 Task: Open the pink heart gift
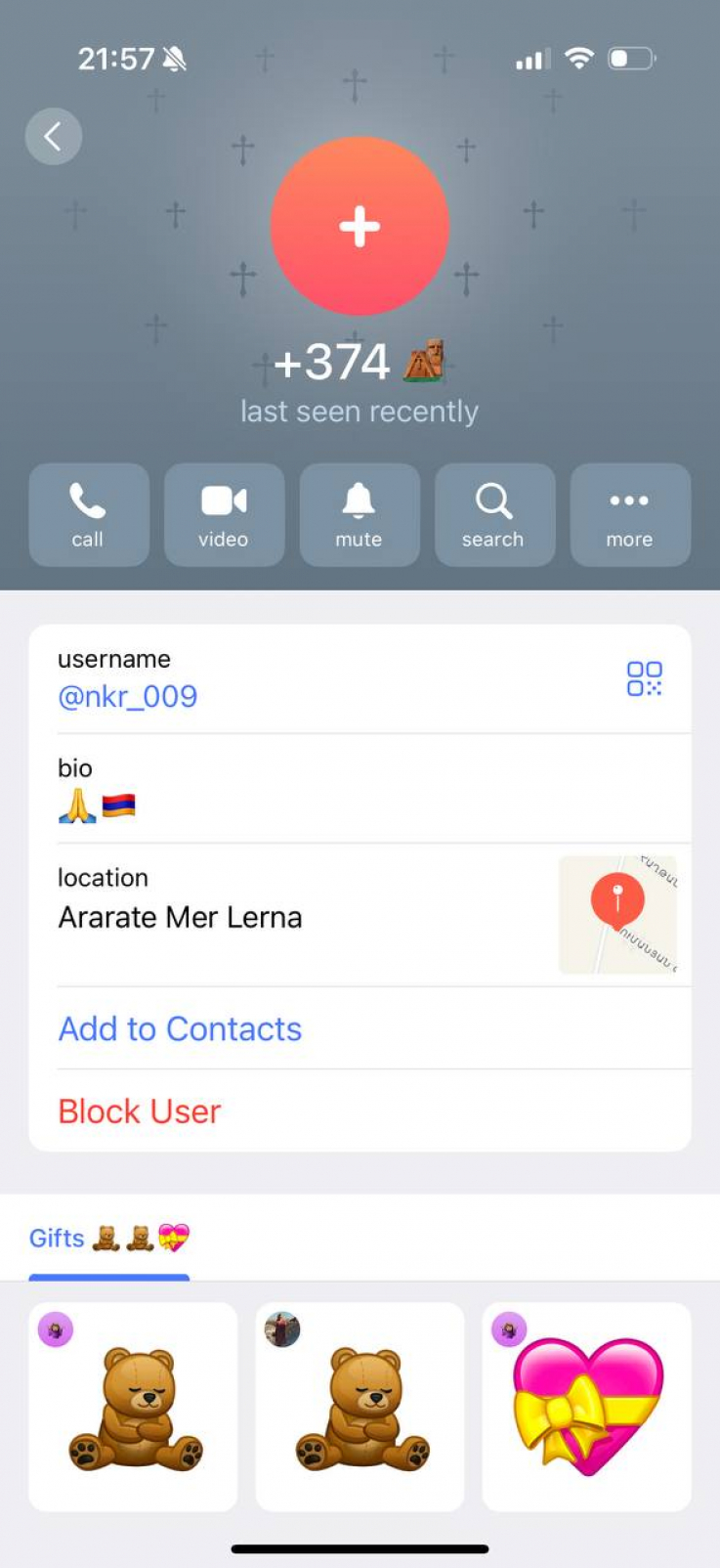[x=586, y=1407]
